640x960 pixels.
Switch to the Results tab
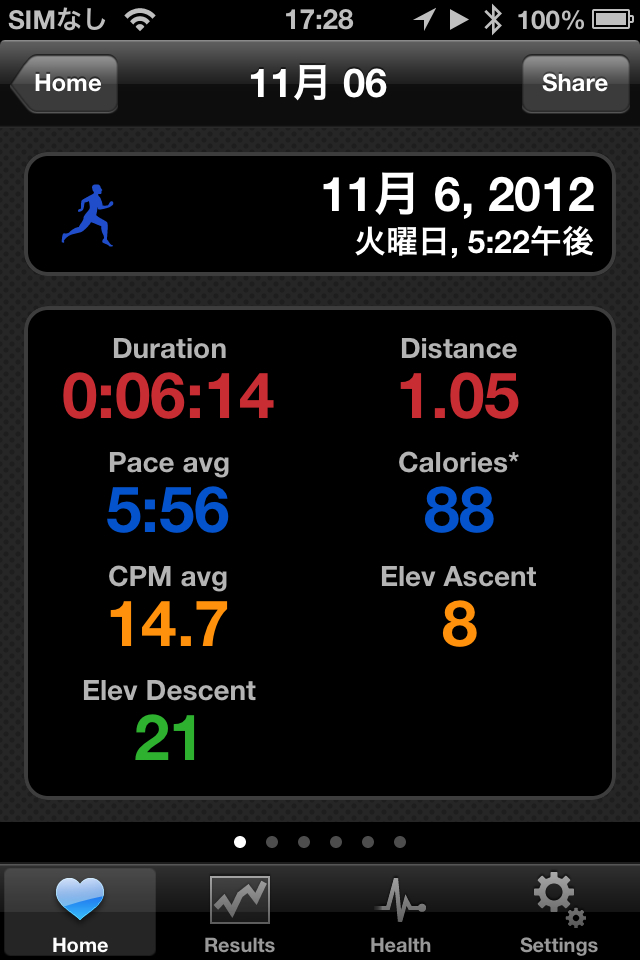[x=240, y=914]
